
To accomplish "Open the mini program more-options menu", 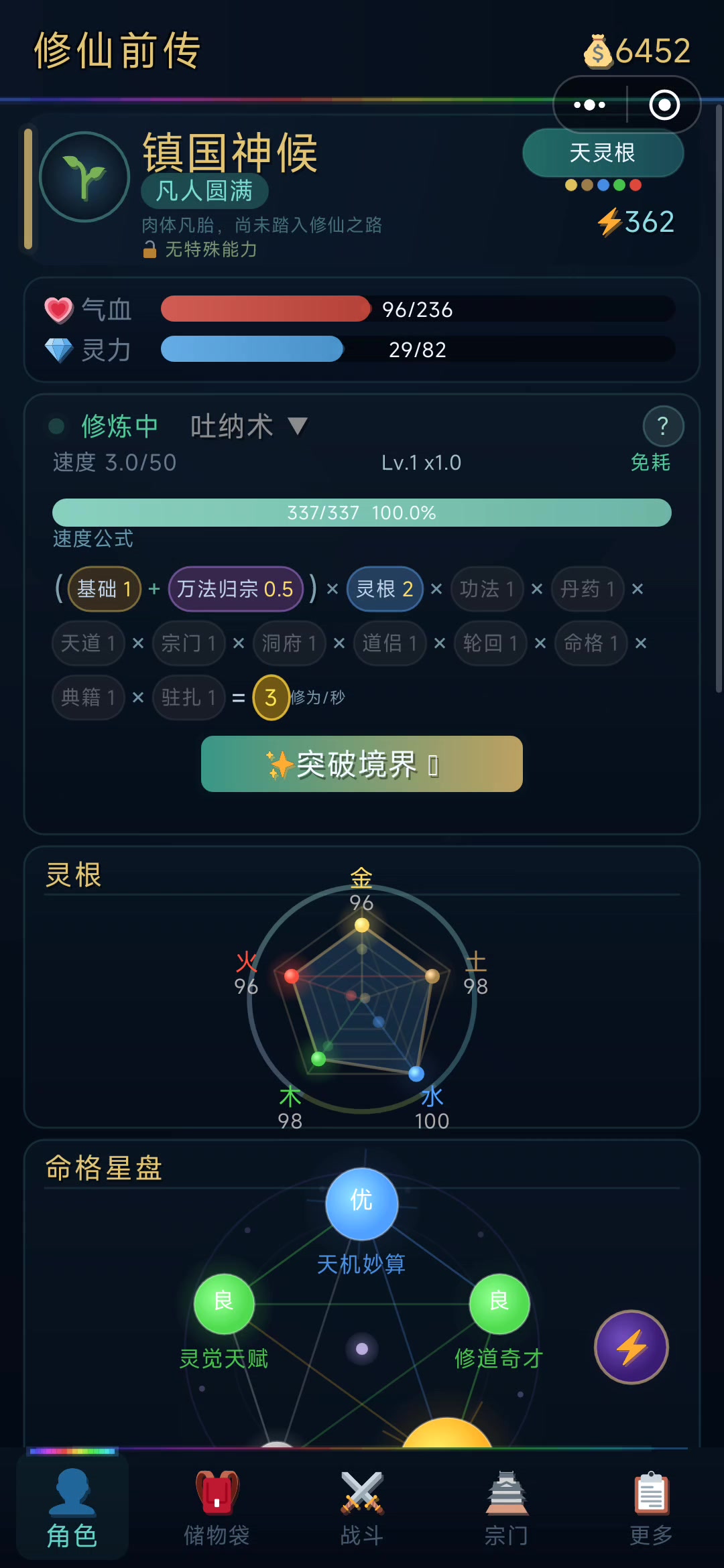I will coord(589,105).
